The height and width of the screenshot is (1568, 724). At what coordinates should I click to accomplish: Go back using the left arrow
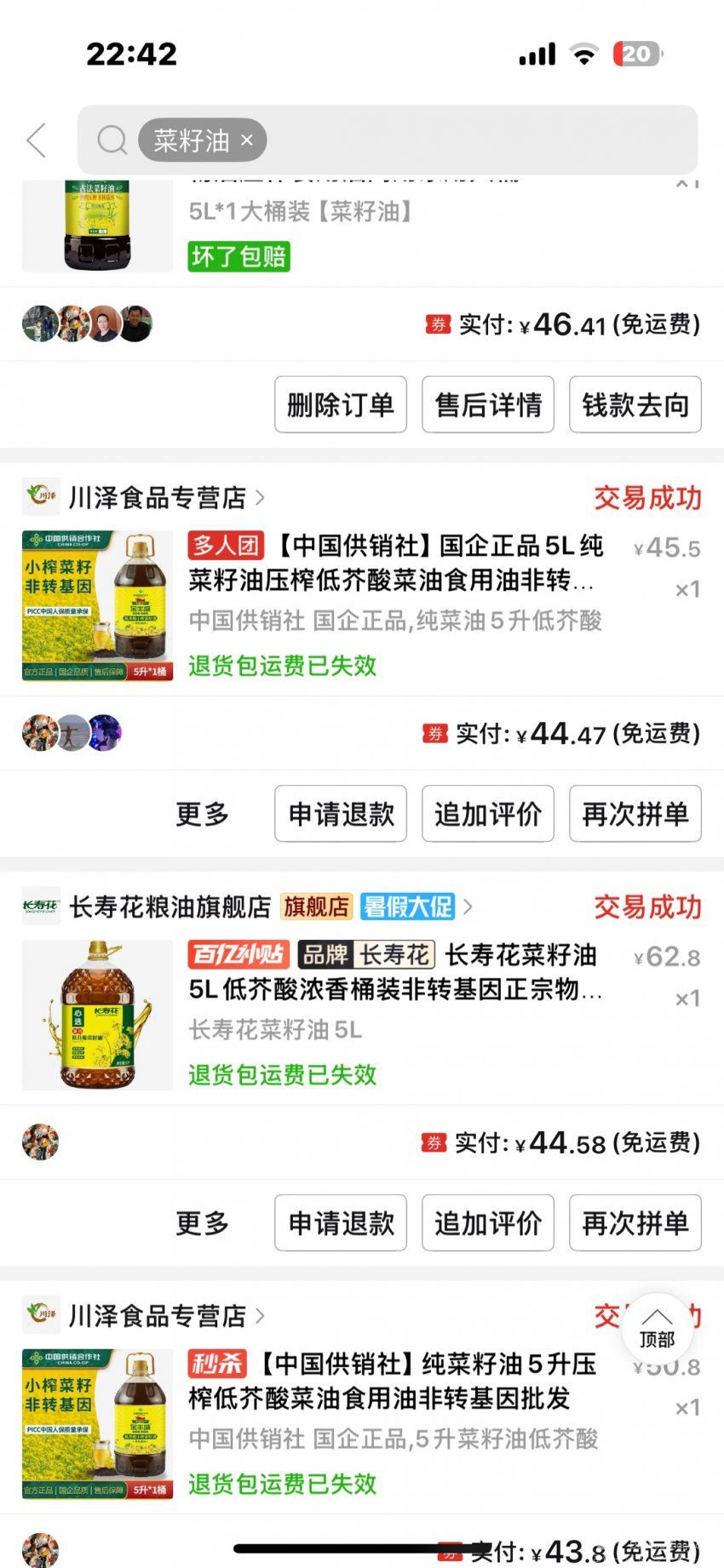37,140
